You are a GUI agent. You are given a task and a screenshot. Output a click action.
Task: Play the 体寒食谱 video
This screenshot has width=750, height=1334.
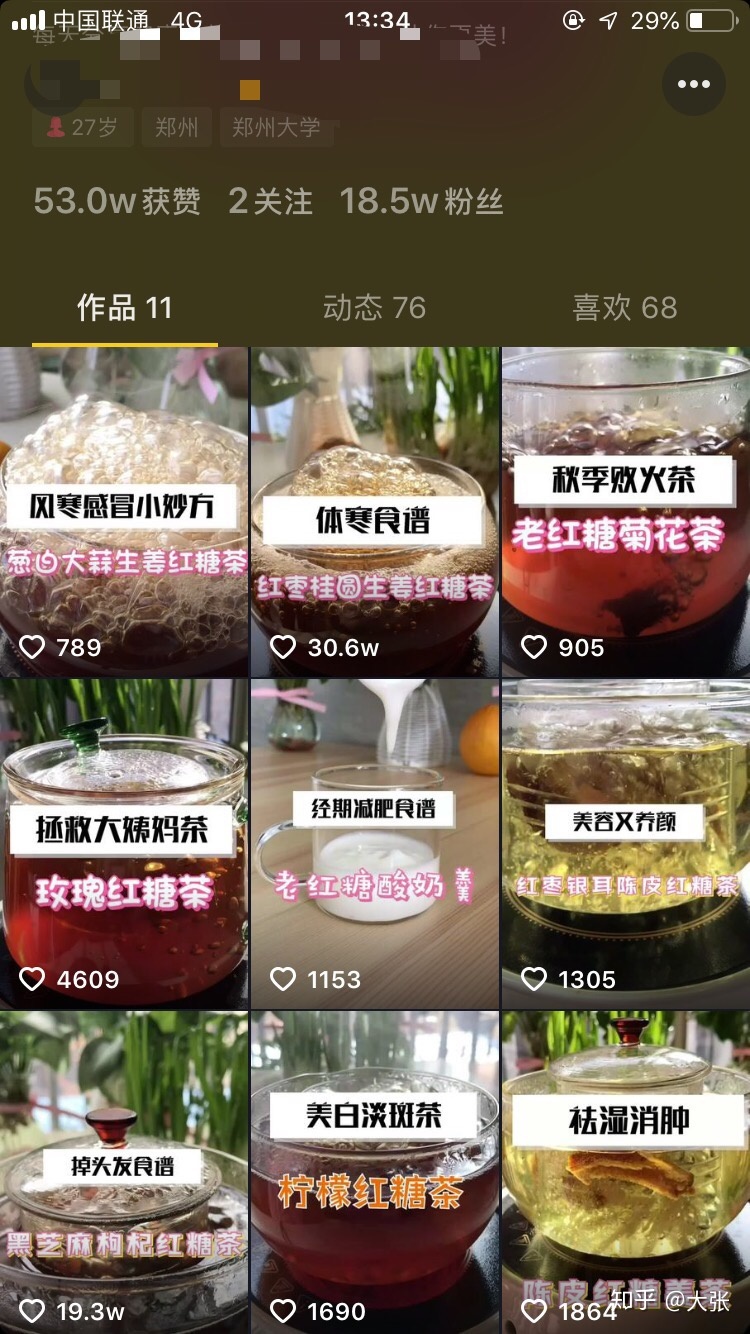pos(374,512)
